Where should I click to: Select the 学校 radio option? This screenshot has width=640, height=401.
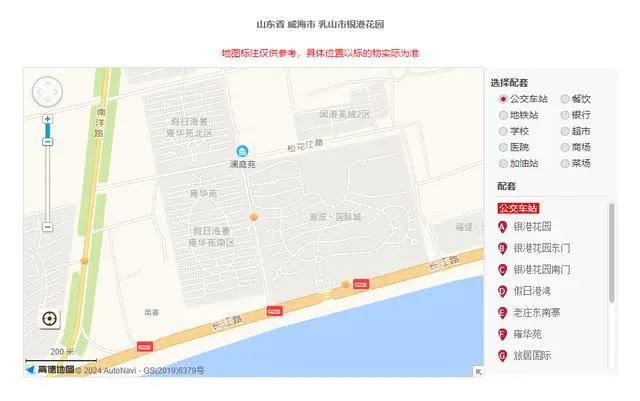(x=503, y=131)
